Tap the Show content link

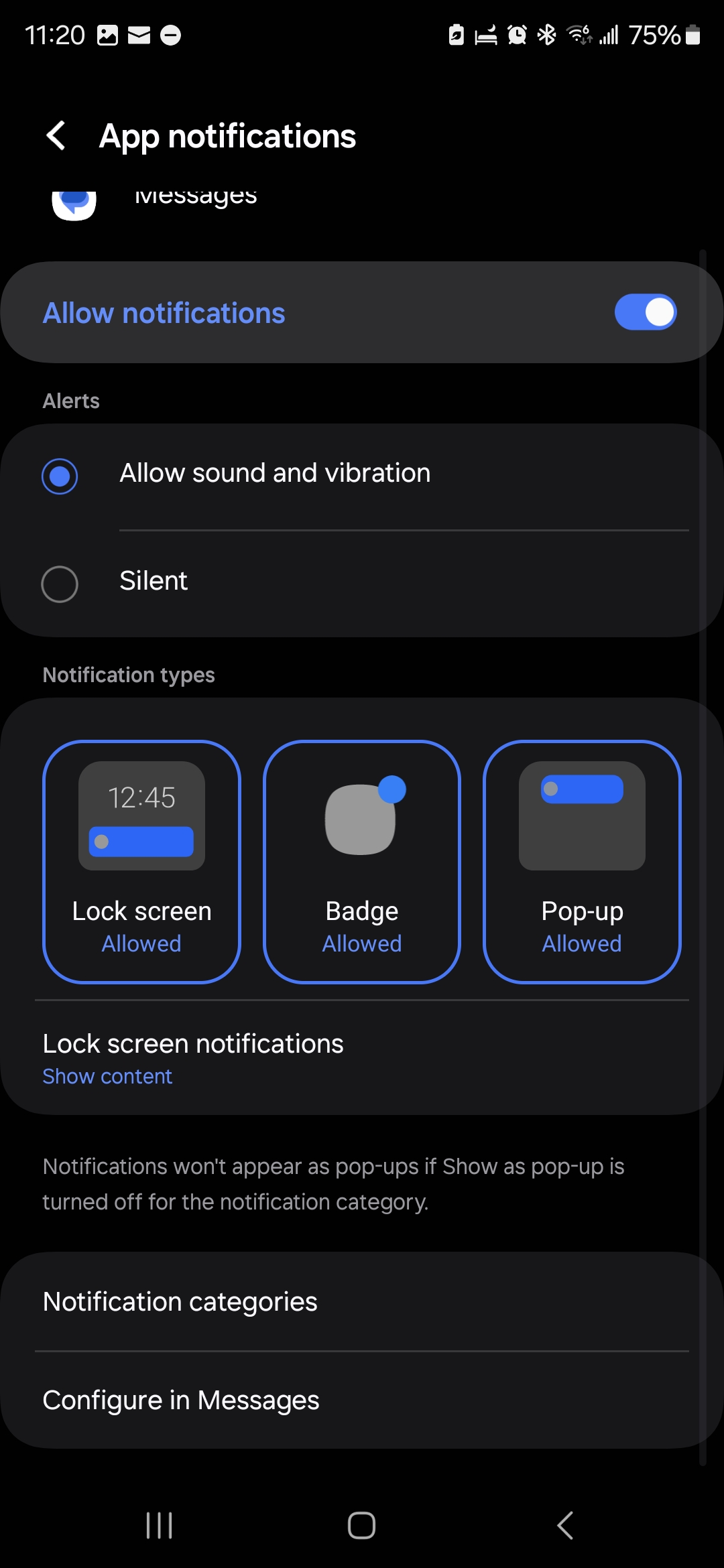107,1075
